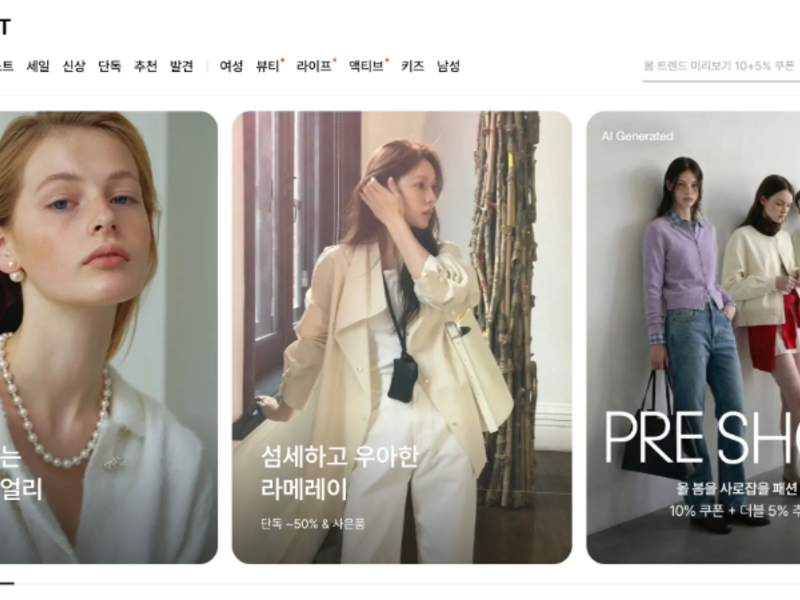Switch to the 여성 category
Screen dimensions: 800x600
(x=231, y=67)
